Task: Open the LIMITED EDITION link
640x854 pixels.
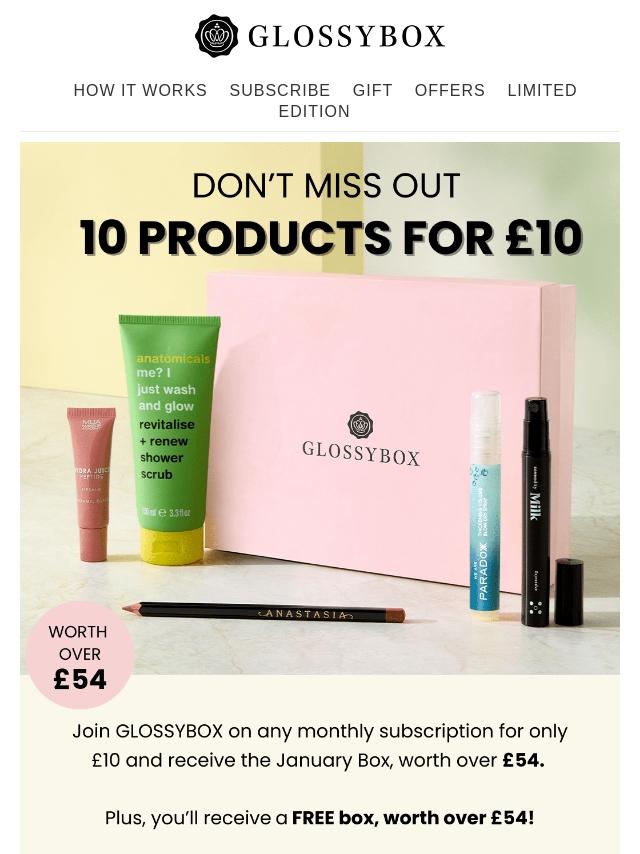Action: click(541, 90)
